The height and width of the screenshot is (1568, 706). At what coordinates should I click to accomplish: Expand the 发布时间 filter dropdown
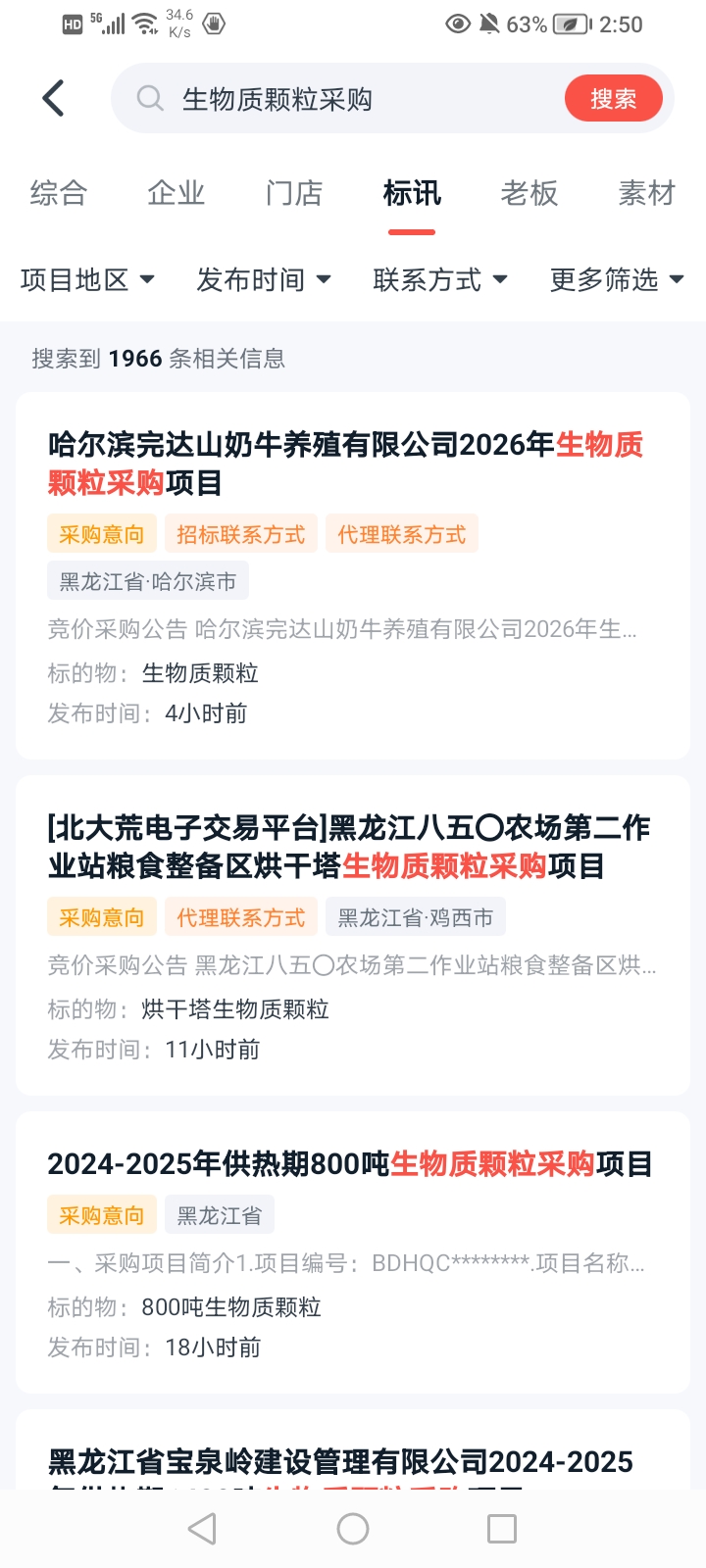point(264,280)
